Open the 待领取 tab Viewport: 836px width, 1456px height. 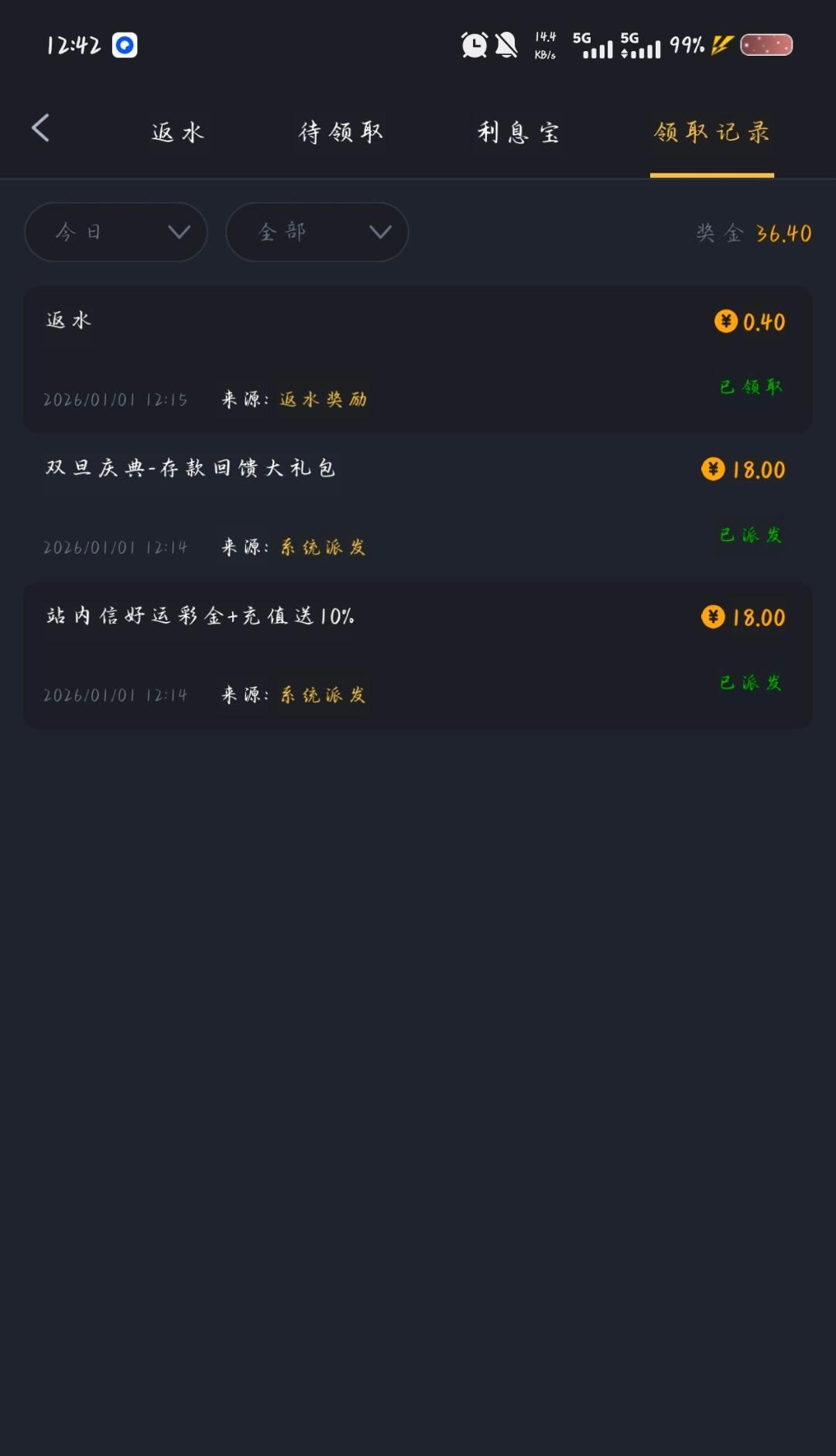click(x=341, y=132)
